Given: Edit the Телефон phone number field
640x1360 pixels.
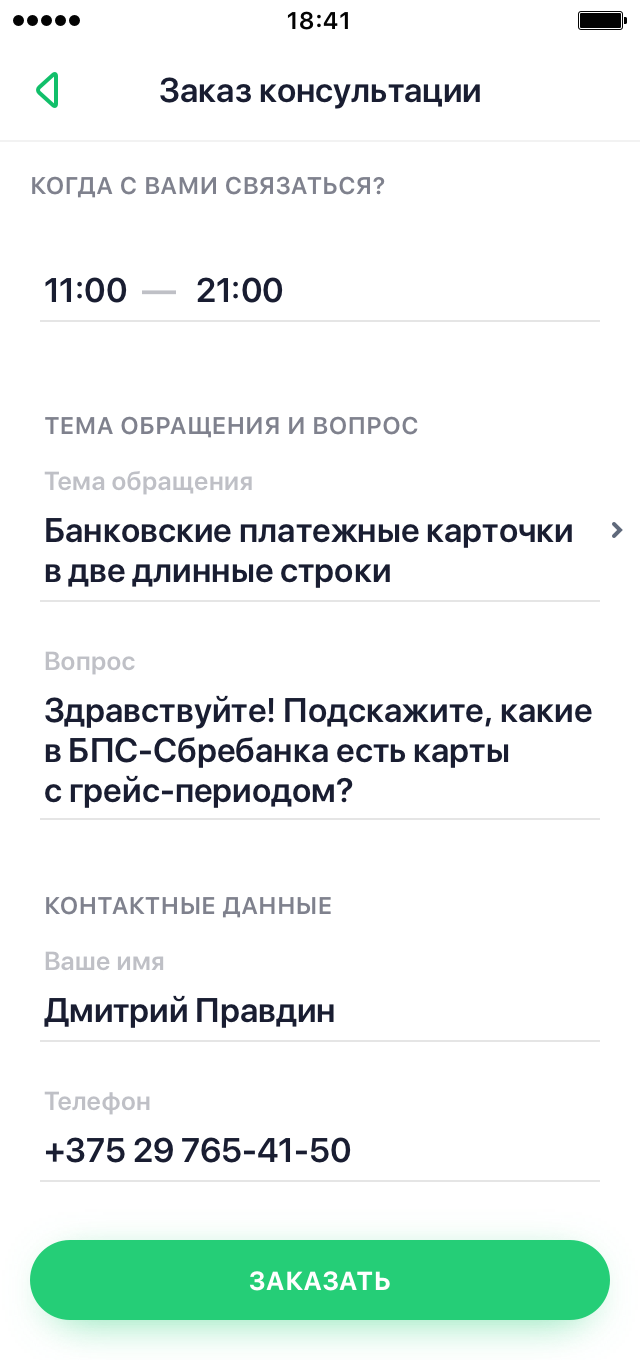Looking at the screenshot, I should 320,1151.
